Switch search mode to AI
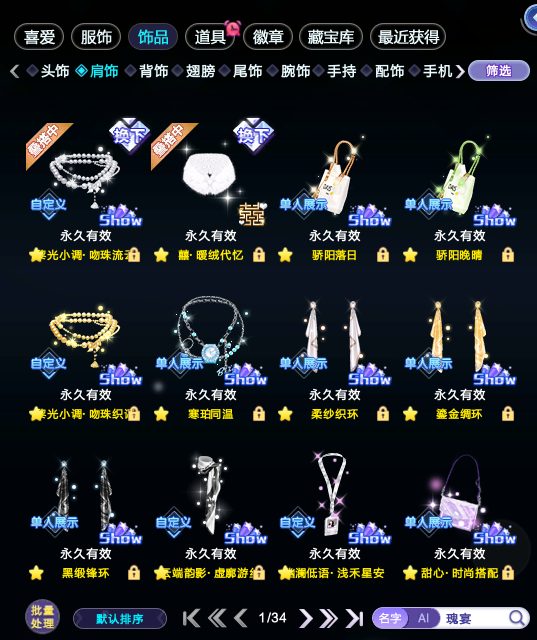The width and height of the screenshot is (537, 640). click(x=423, y=618)
